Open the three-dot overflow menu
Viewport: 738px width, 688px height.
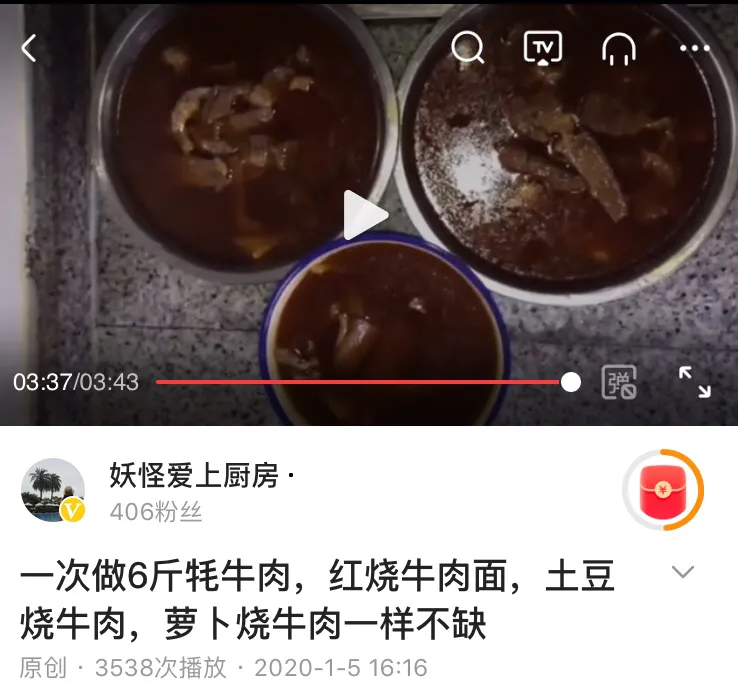(x=694, y=47)
